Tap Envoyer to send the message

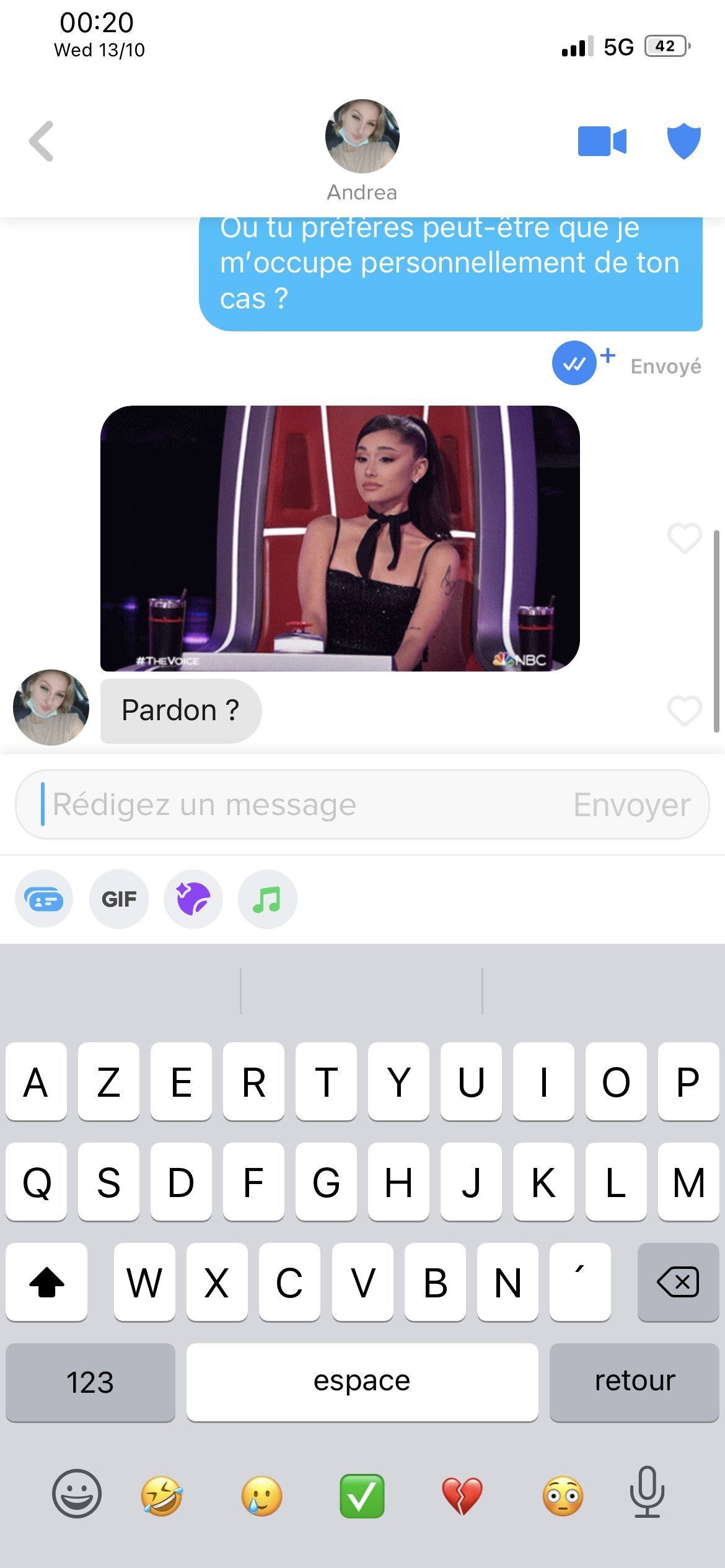coord(631,804)
